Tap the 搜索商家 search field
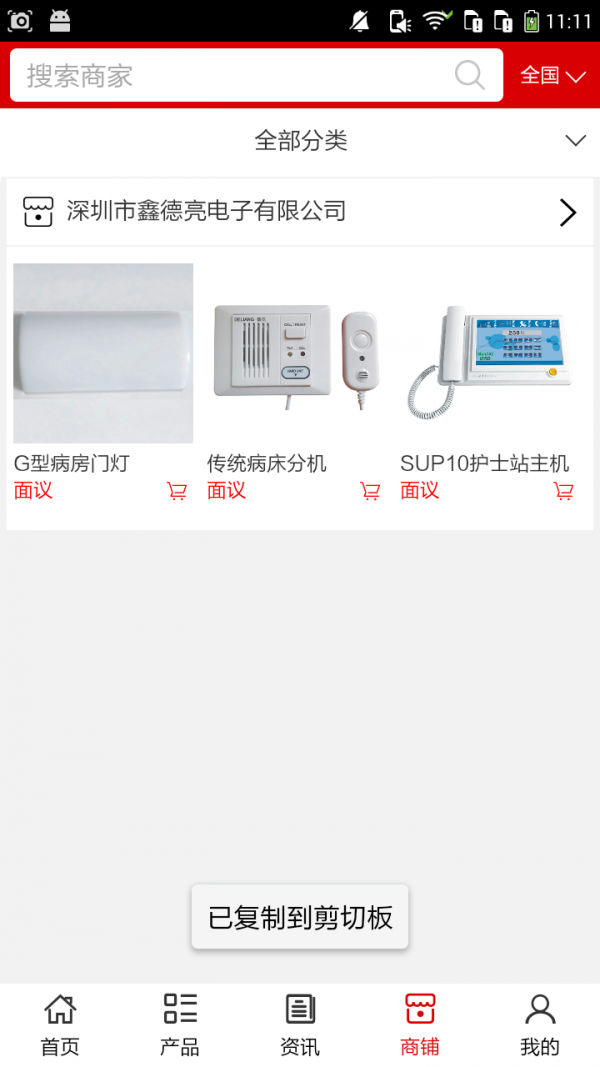Screen dimensions: 600x1067 [230, 76]
